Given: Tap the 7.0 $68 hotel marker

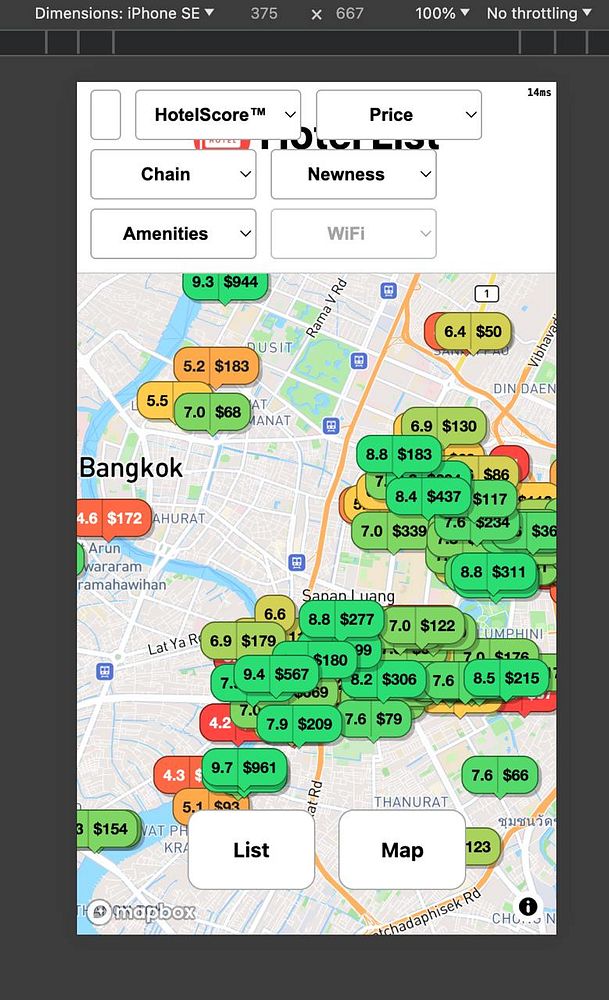Looking at the screenshot, I should click(x=212, y=412).
